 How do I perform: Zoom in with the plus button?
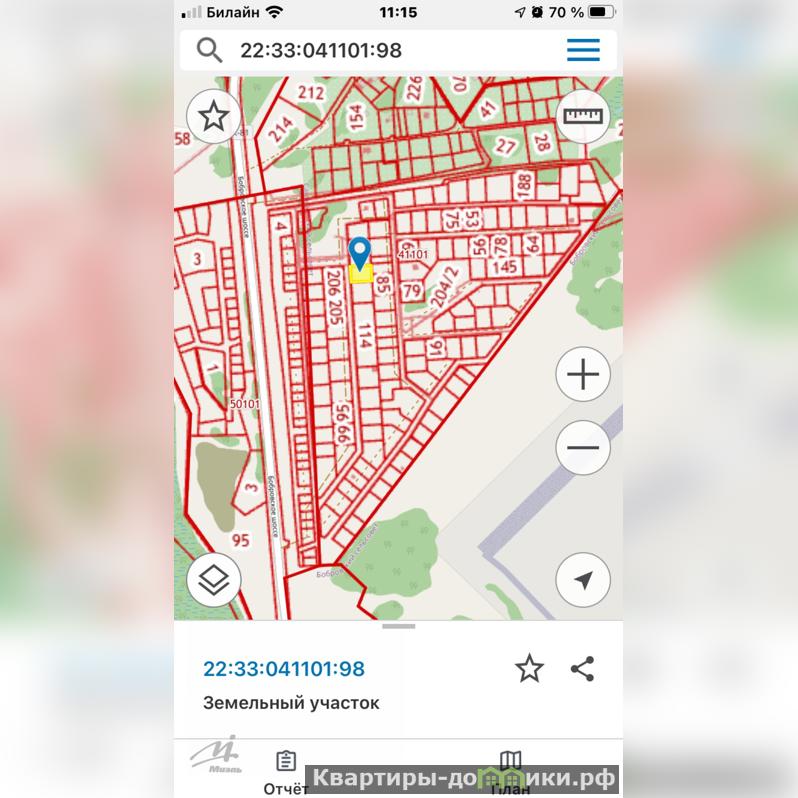pyautogui.click(x=582, y=375)
